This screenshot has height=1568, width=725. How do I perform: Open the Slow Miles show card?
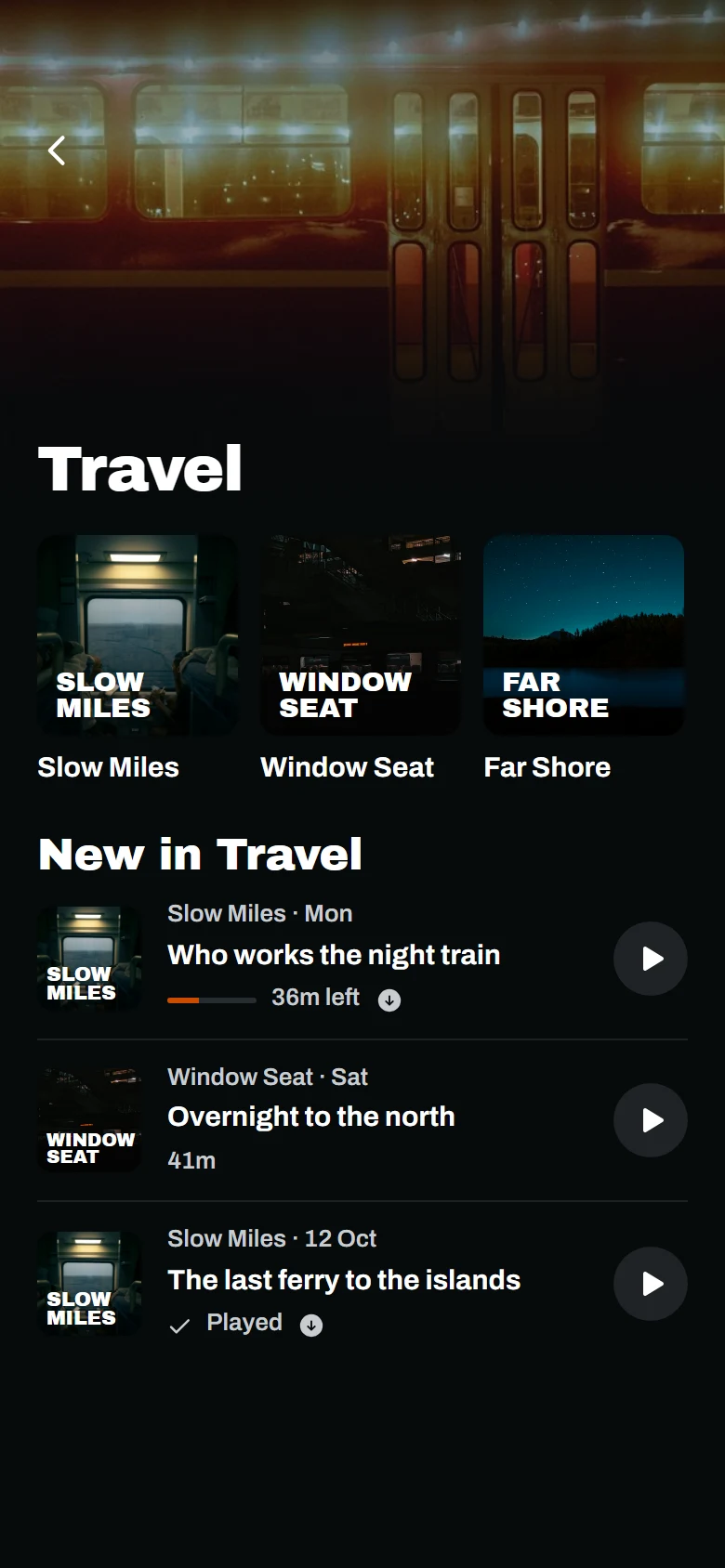[138, 659]
